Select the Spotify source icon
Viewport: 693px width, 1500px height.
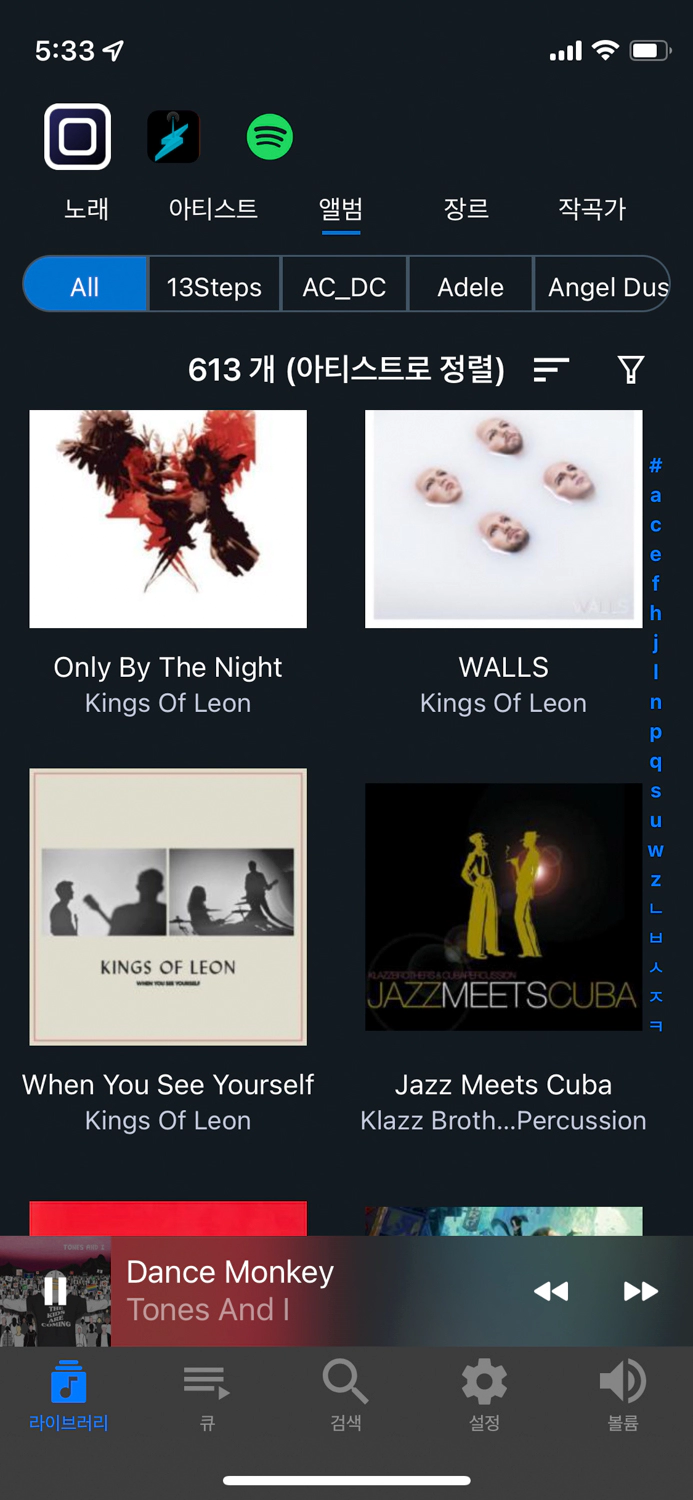click(x=269, y=137)
